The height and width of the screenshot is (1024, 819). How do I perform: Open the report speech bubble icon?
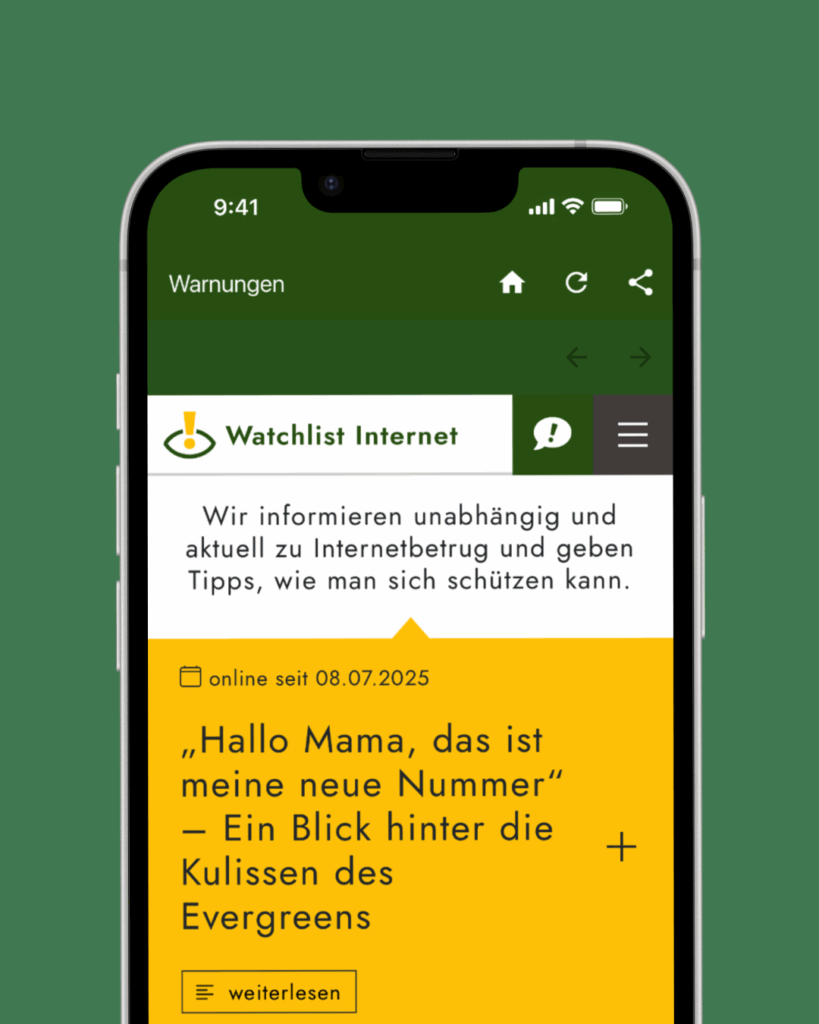click(x=552, y=434)
